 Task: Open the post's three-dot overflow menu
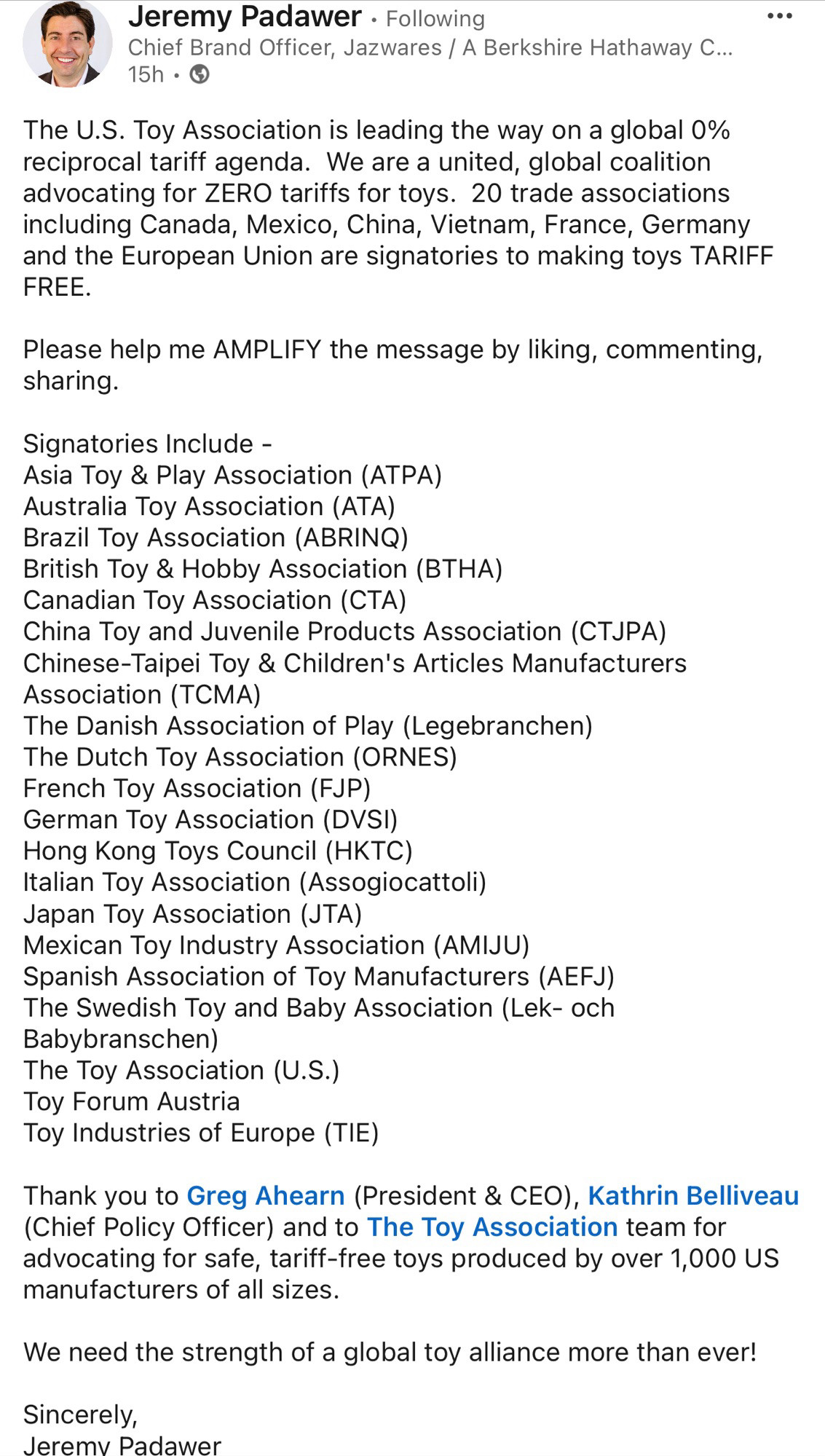pos(779,17)
